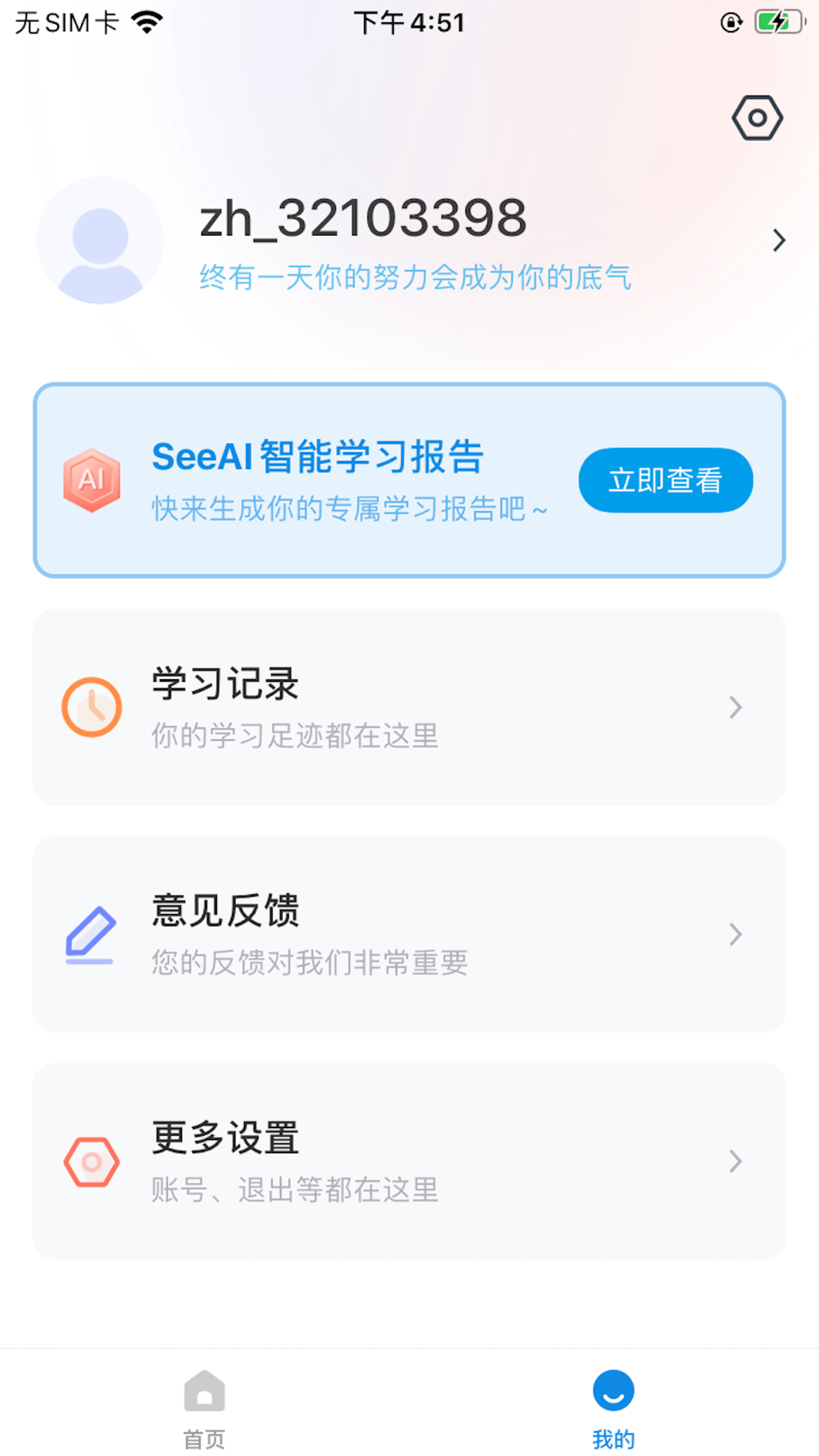The height and width of the screenshot is (1456, 819).
Task: Open the zh_32103398 profile details
Action: point(409,241)
